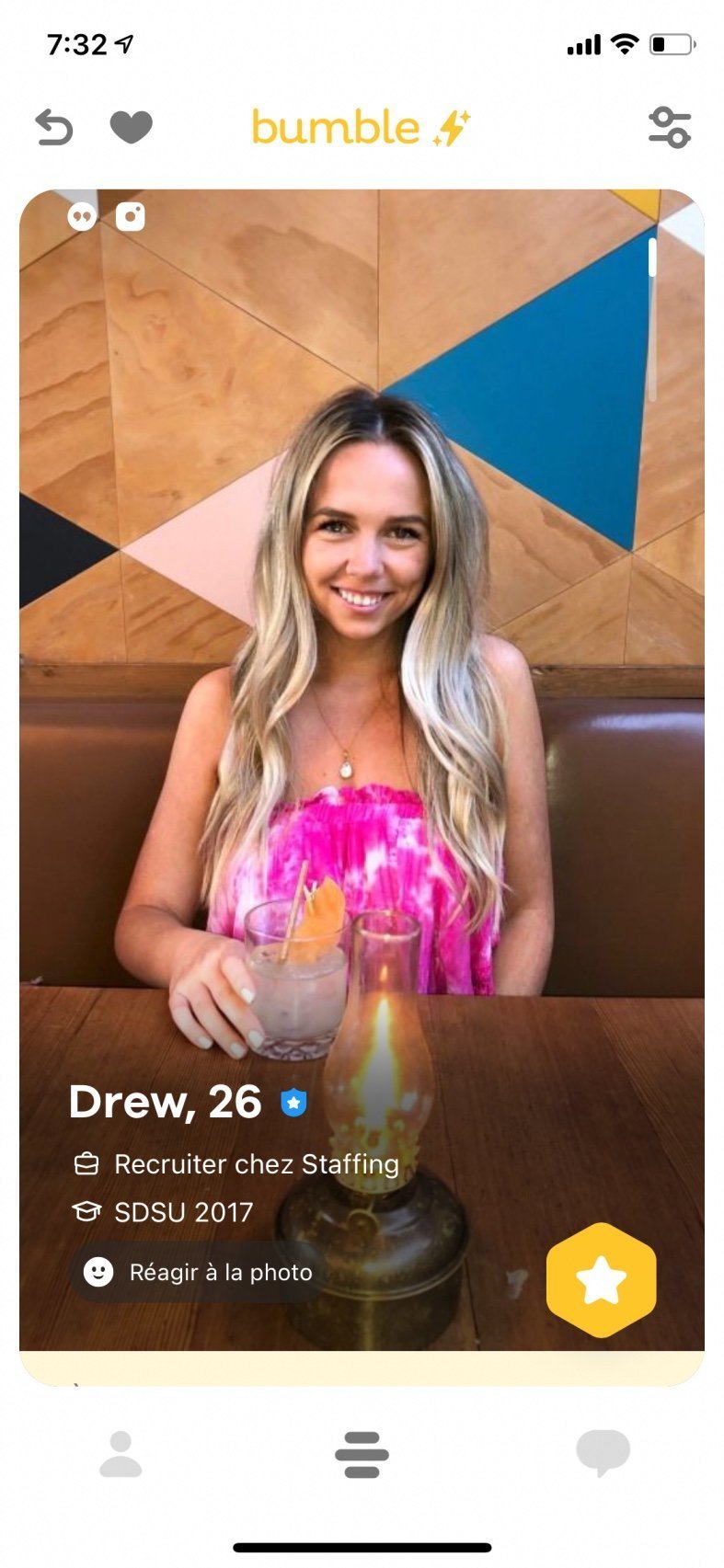Open the heart icon in header
Screen dimensions: 724x1568
tap(131, 127)
